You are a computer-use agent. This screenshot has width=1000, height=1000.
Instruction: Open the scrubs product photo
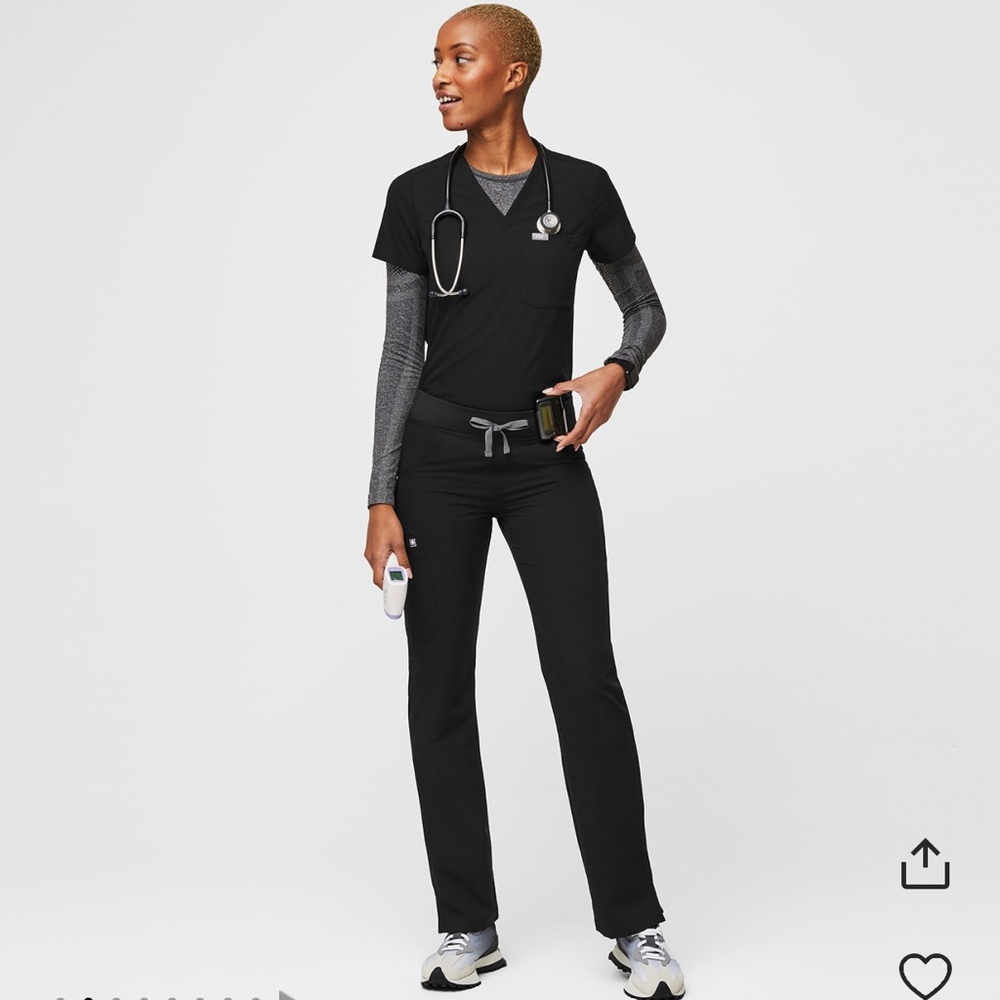[x=500, y=500]
